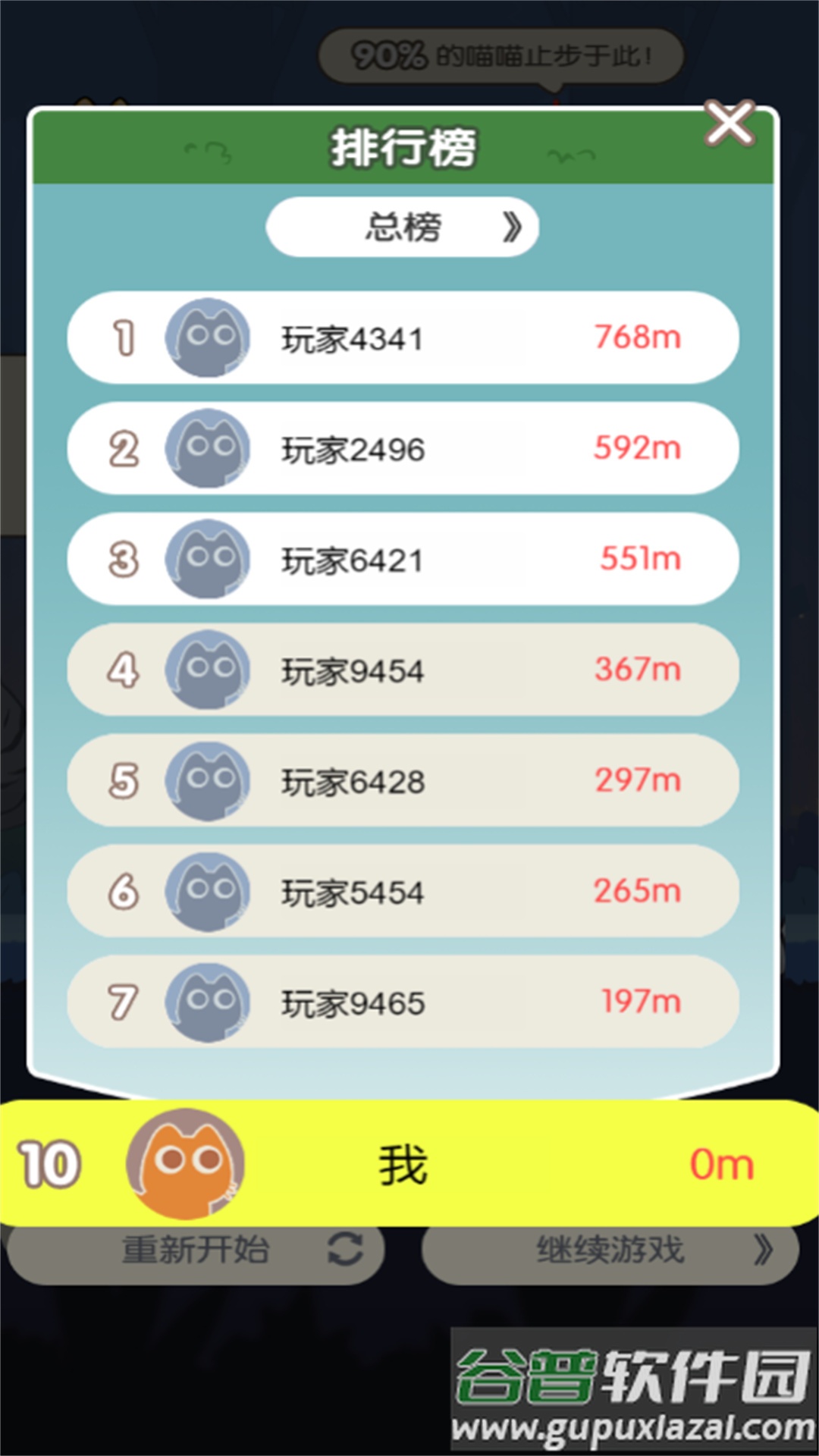Close the 排行榜 leaderboard dialog
This screenshot has height=1456, width=819.
pyautogui.click(x=729, y=124)
